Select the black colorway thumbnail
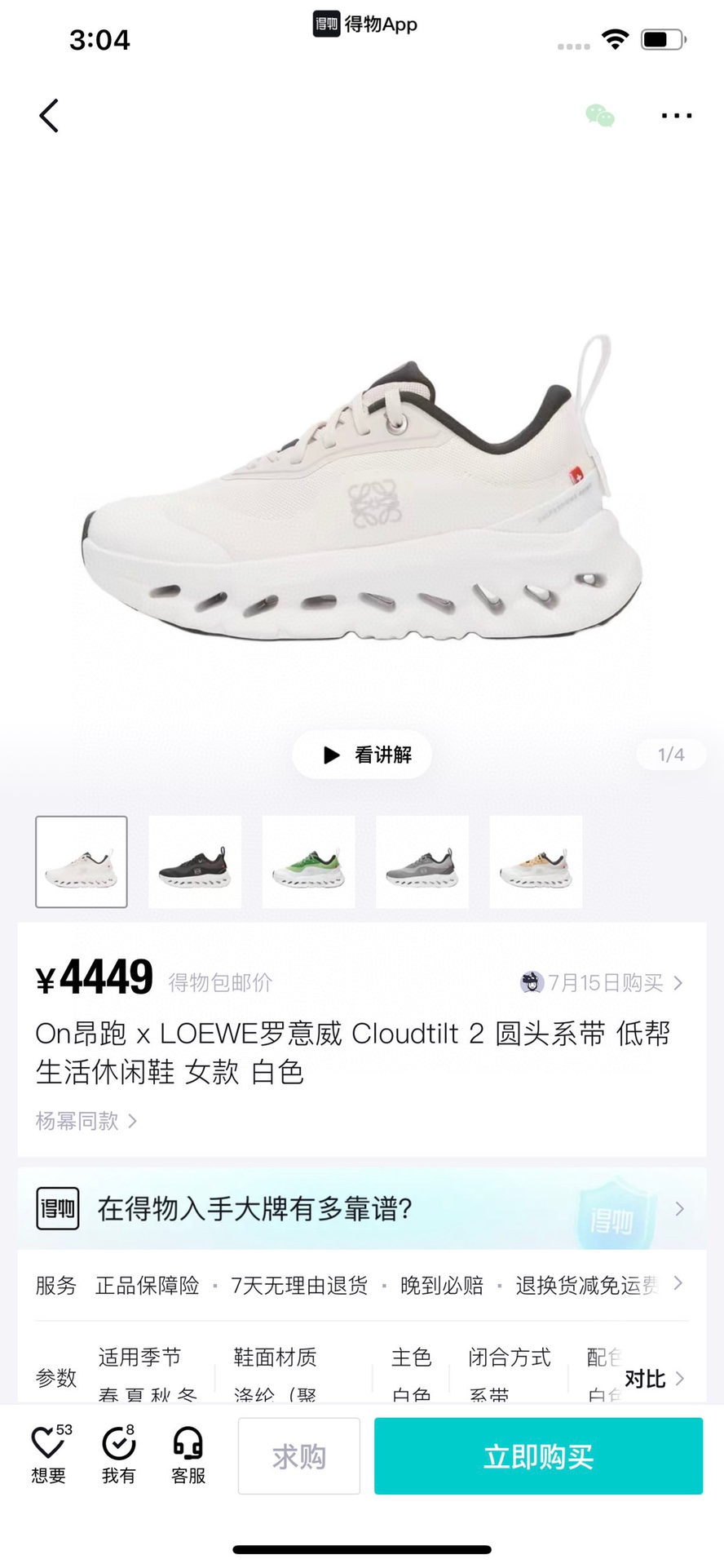Viewport: 724px width, 1568px height. tap(195, 862)
